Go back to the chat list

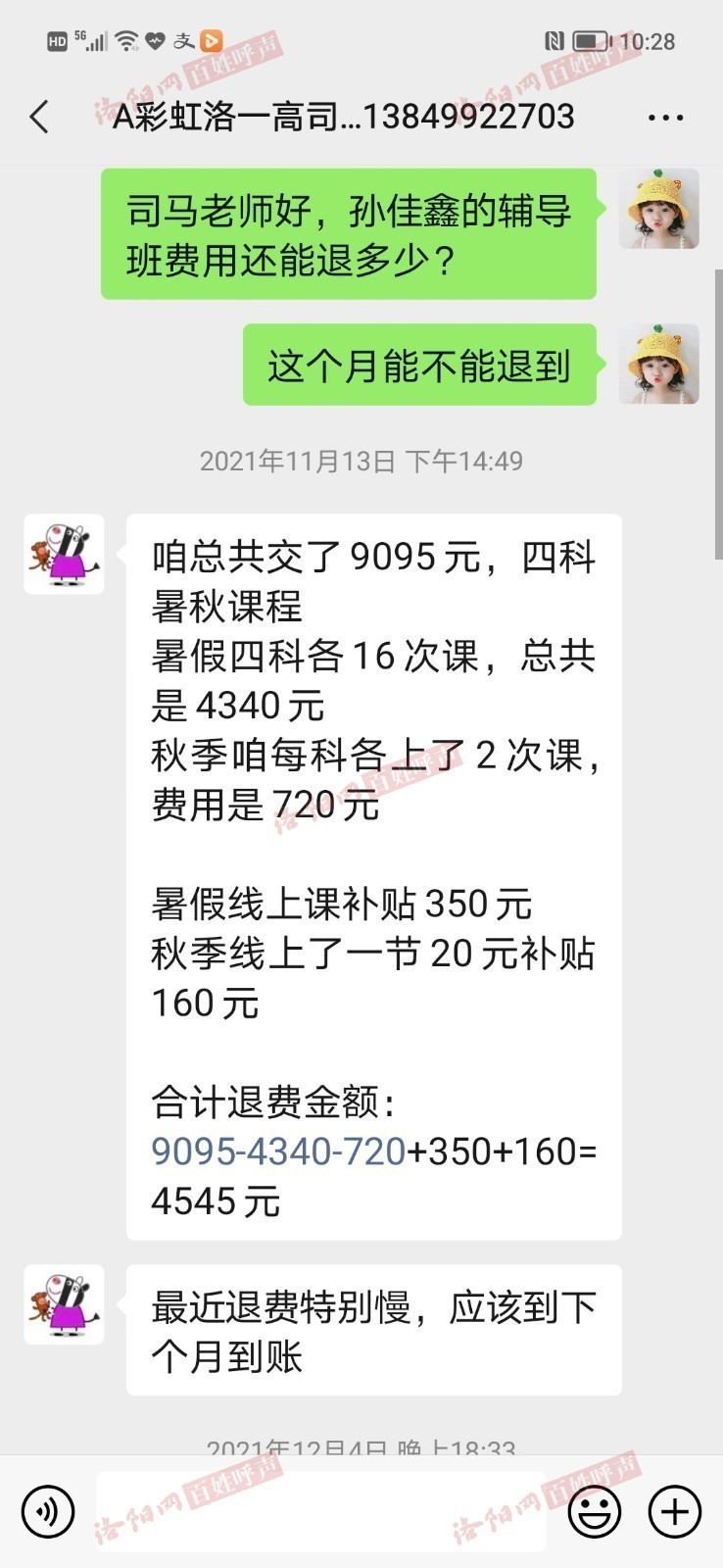39,118
